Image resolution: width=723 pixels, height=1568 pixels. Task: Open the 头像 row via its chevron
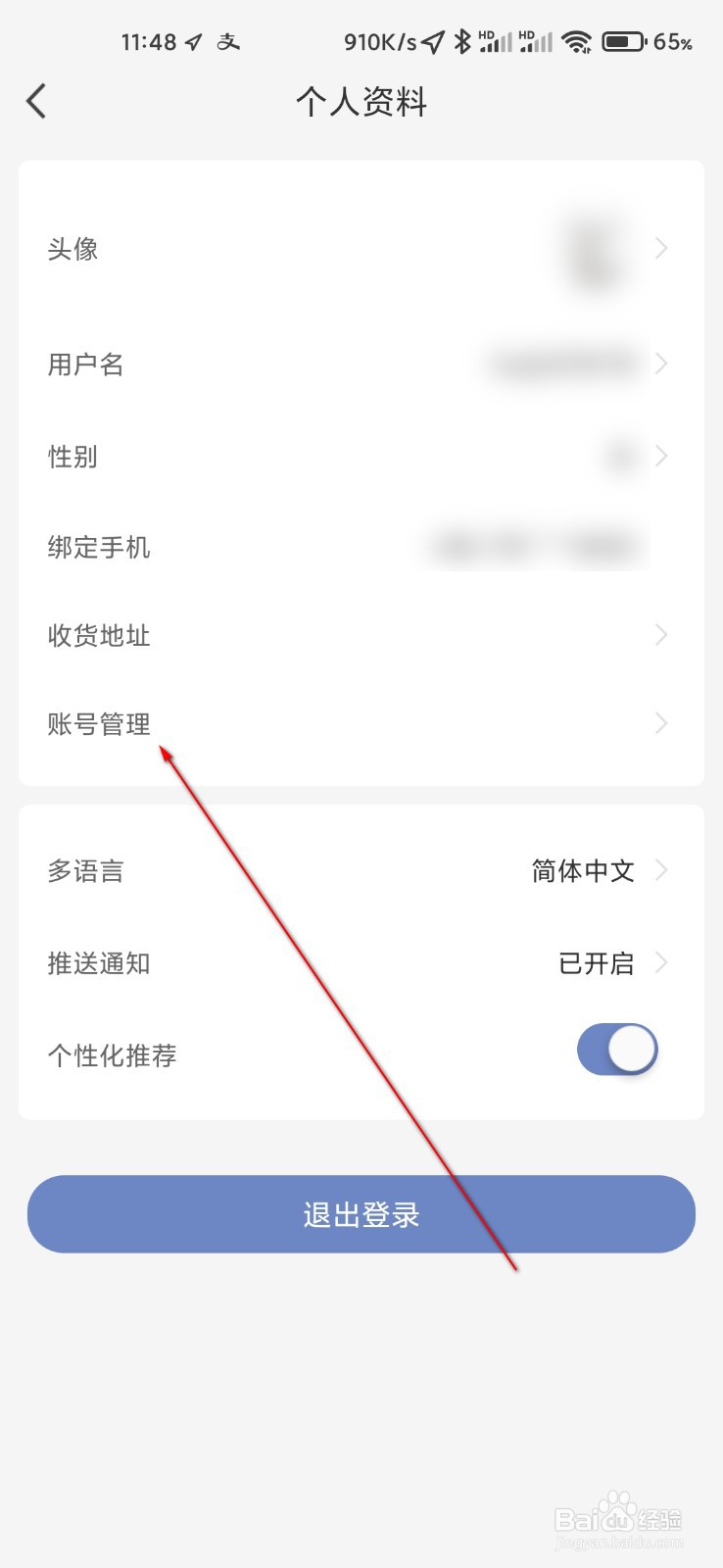661,249
